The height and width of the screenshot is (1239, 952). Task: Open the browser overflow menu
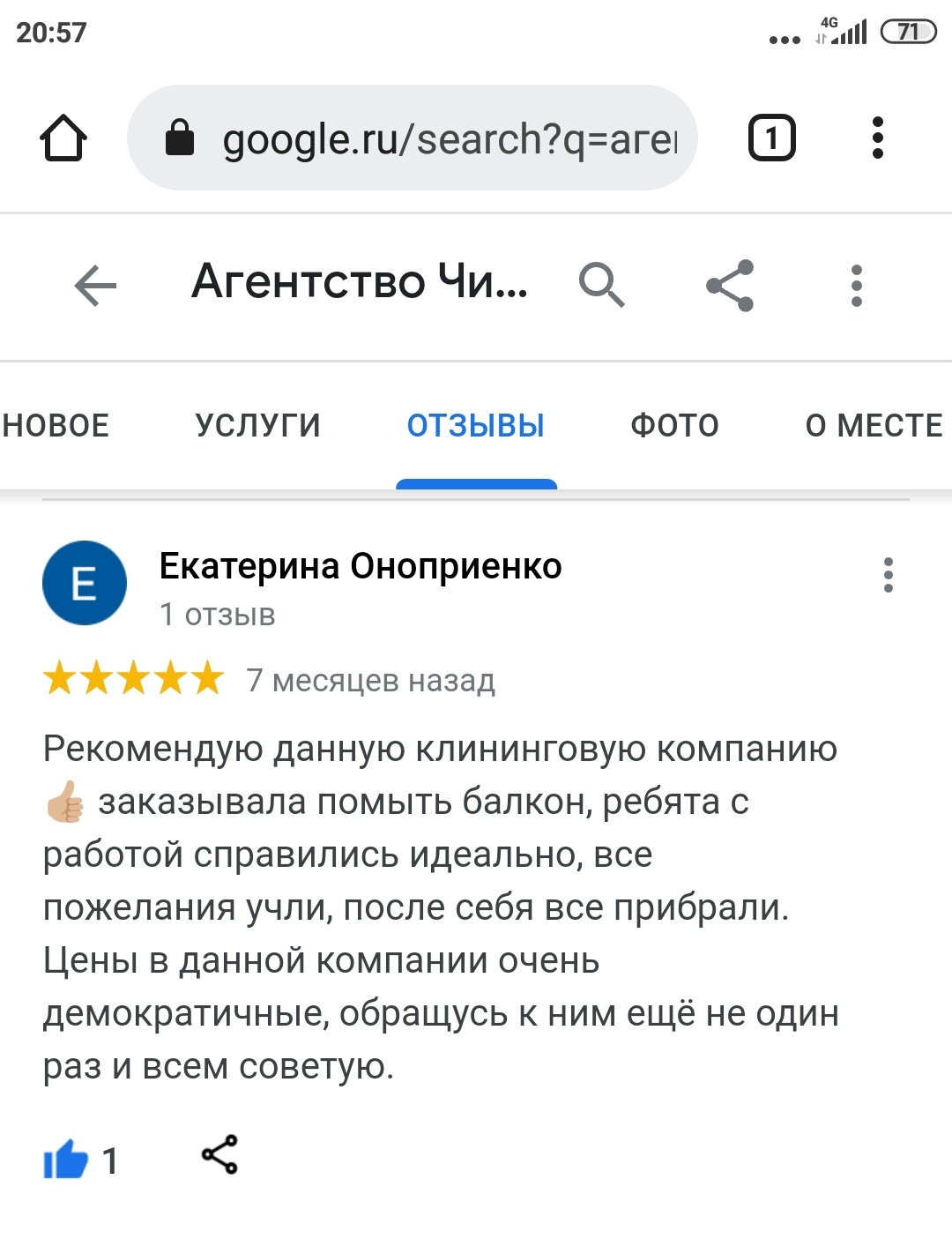[877, 138]
